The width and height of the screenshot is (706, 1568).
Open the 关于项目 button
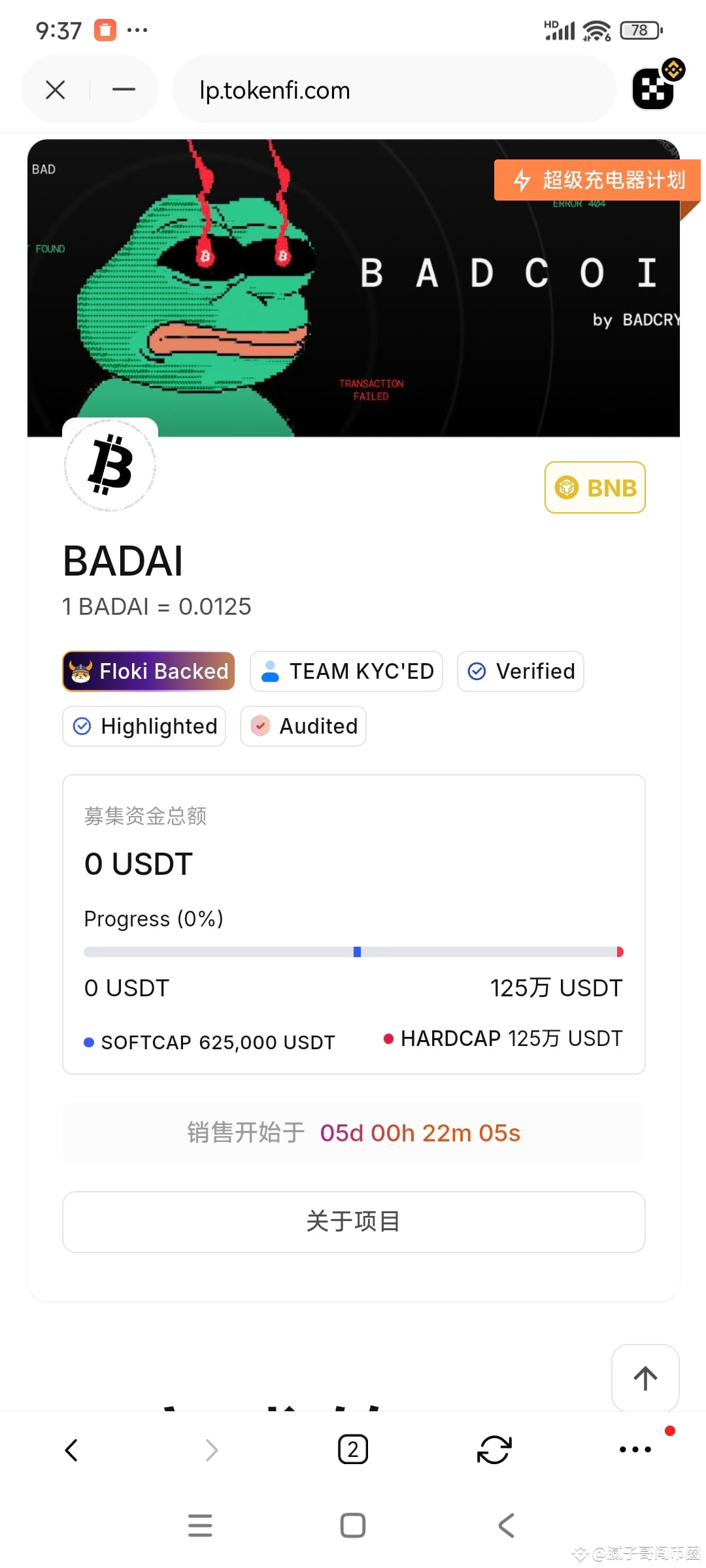click(353, 1221)
